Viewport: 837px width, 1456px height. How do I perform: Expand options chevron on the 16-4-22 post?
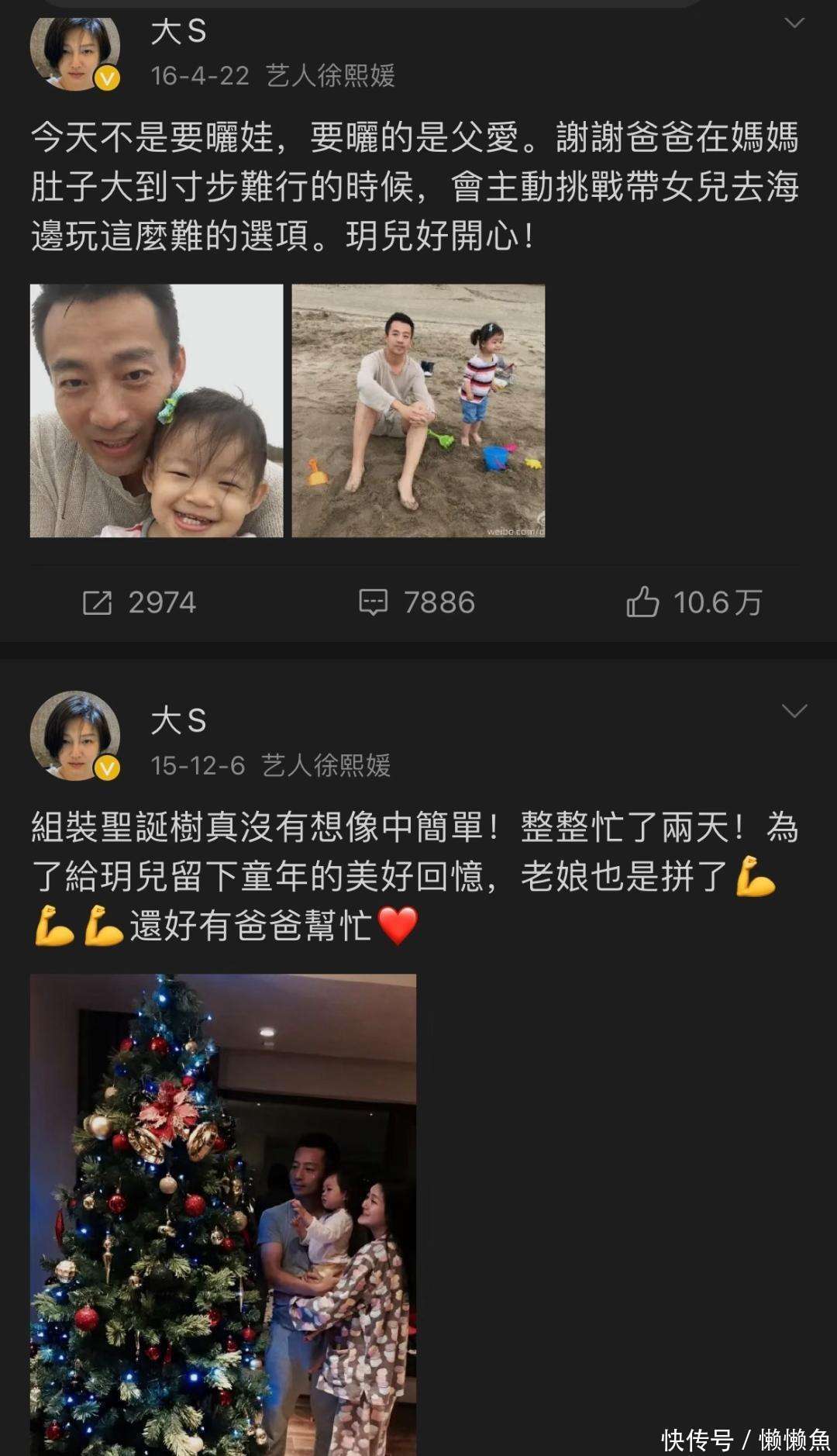[794, 23]
